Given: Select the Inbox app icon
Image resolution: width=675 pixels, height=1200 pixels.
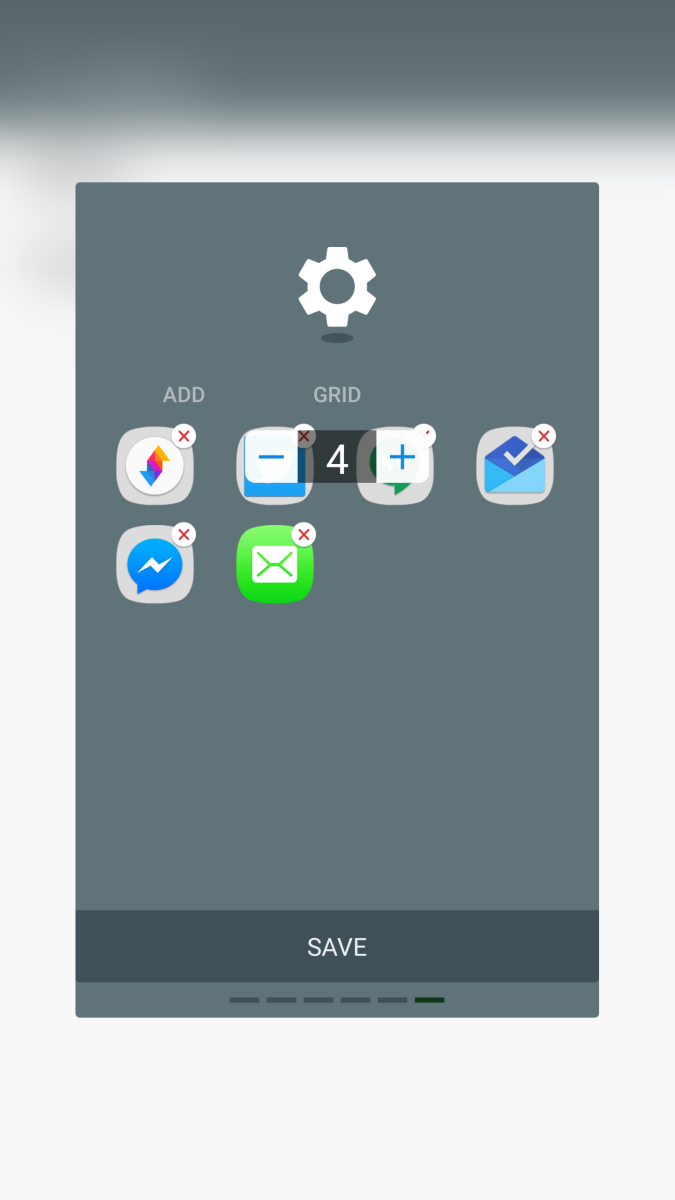Looking at the screenshot, I should 515,466.
